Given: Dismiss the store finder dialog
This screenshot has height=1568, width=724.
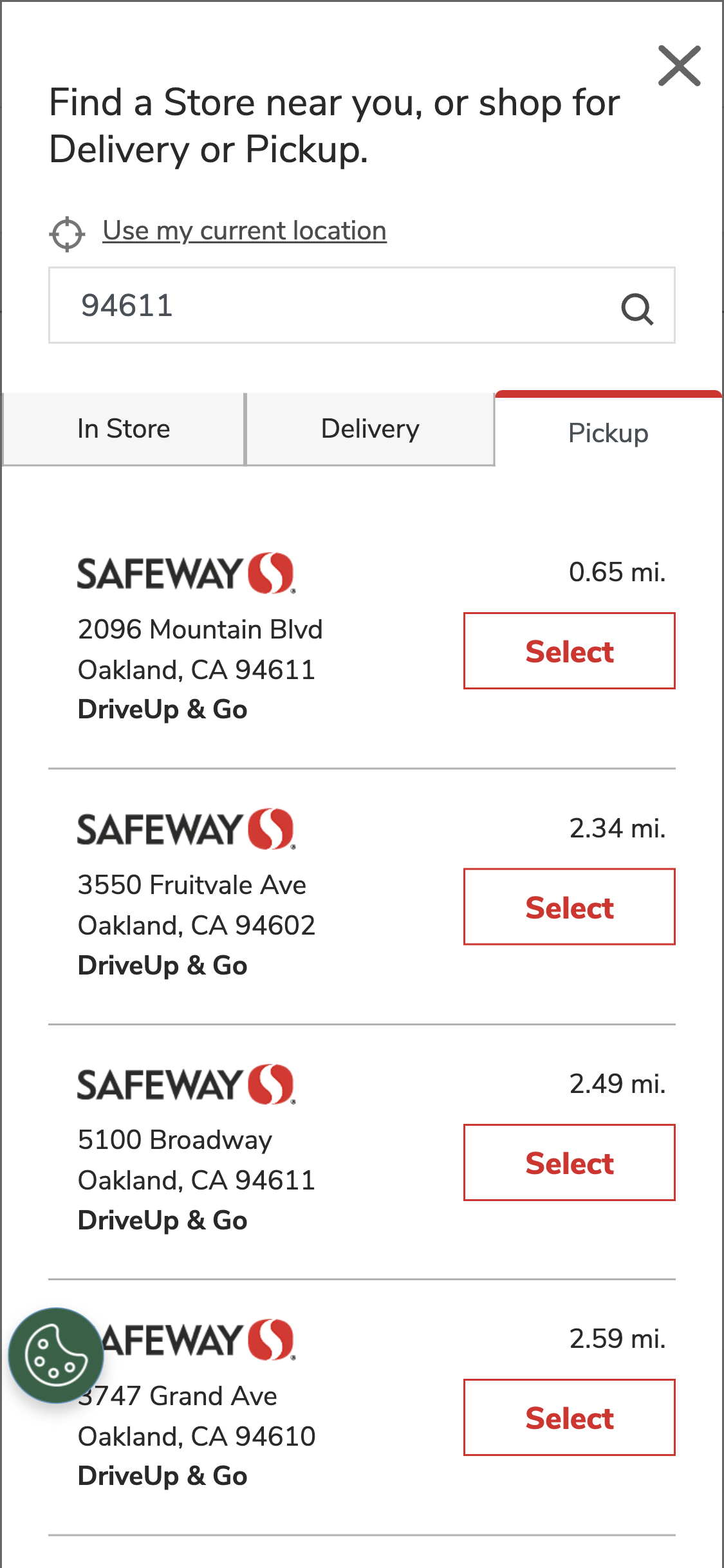Looking at the screenshot, I should [680, 66].
